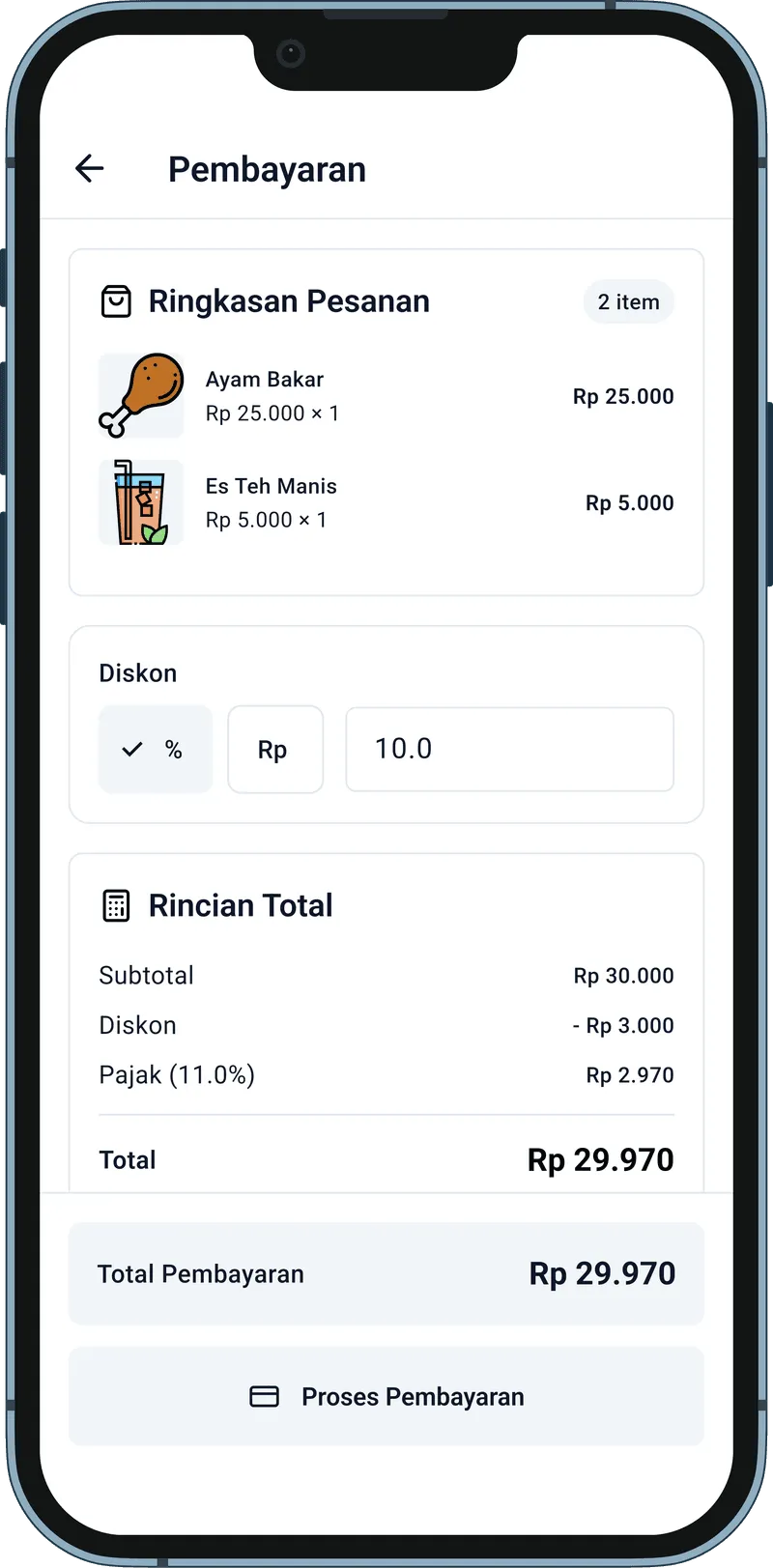
Task: Click the checkmark inside the percentage discount button
Action: 132,748
